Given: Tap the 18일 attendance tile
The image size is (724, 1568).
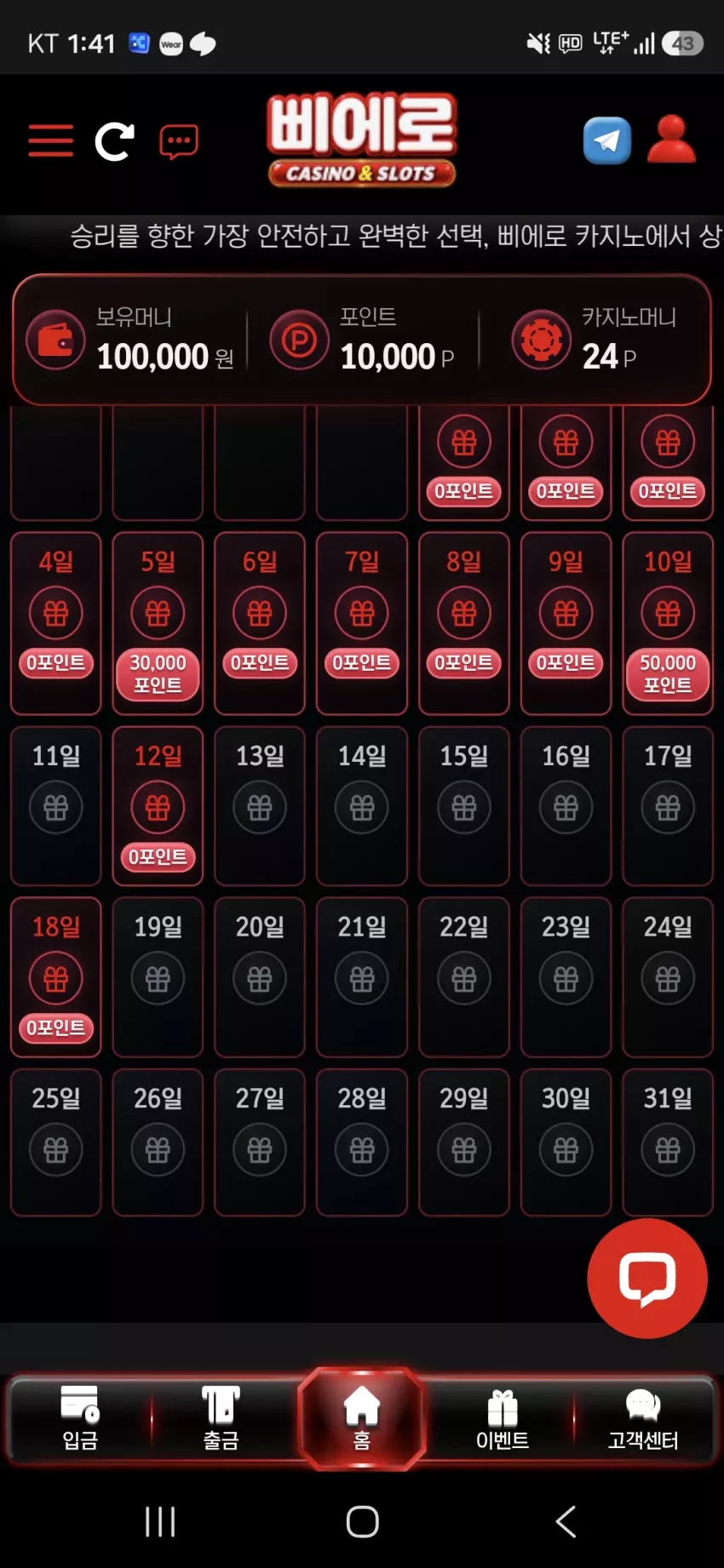Looking at the screenshot, I should point(56,977).
